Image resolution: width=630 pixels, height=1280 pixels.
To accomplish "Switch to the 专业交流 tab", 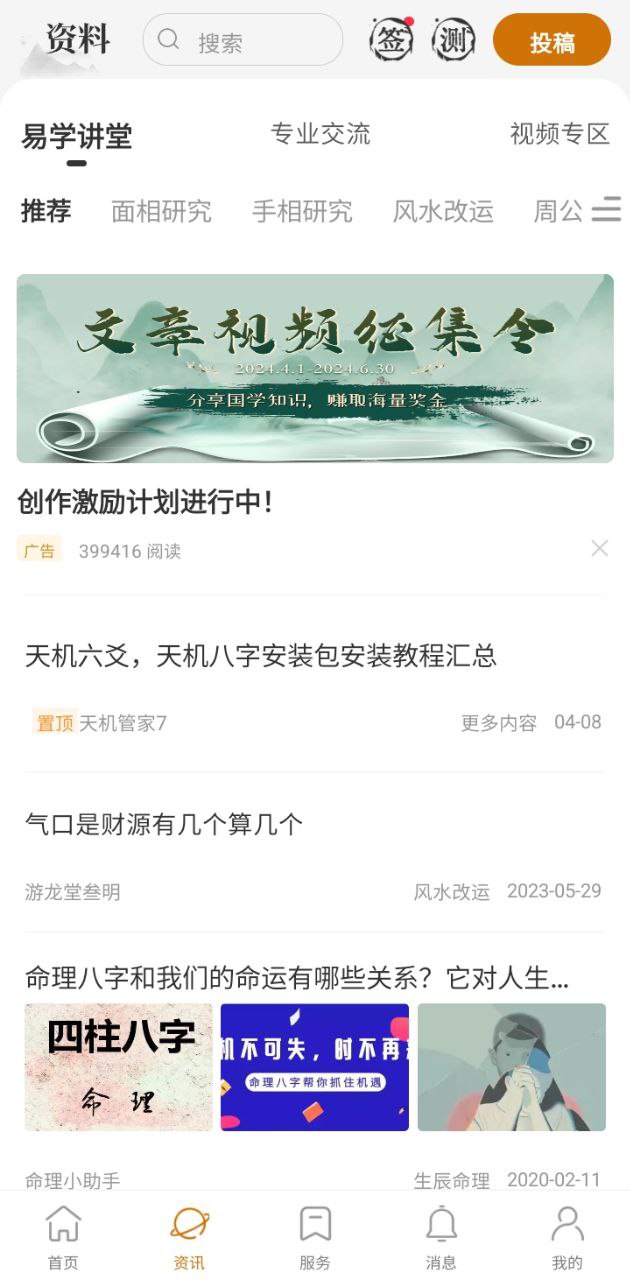I will pos(320,134).
